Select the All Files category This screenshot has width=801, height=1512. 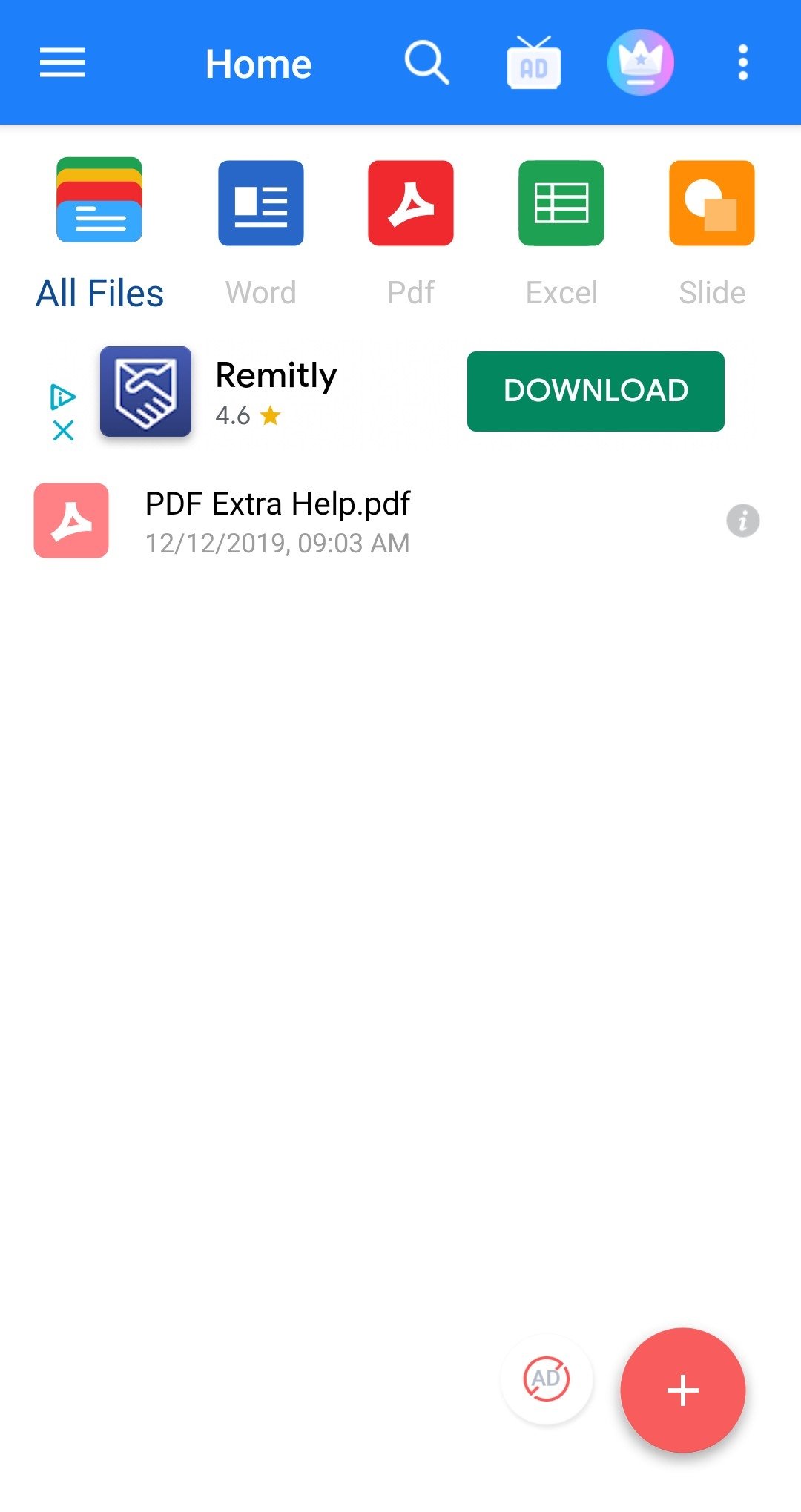tap(99, 234)
